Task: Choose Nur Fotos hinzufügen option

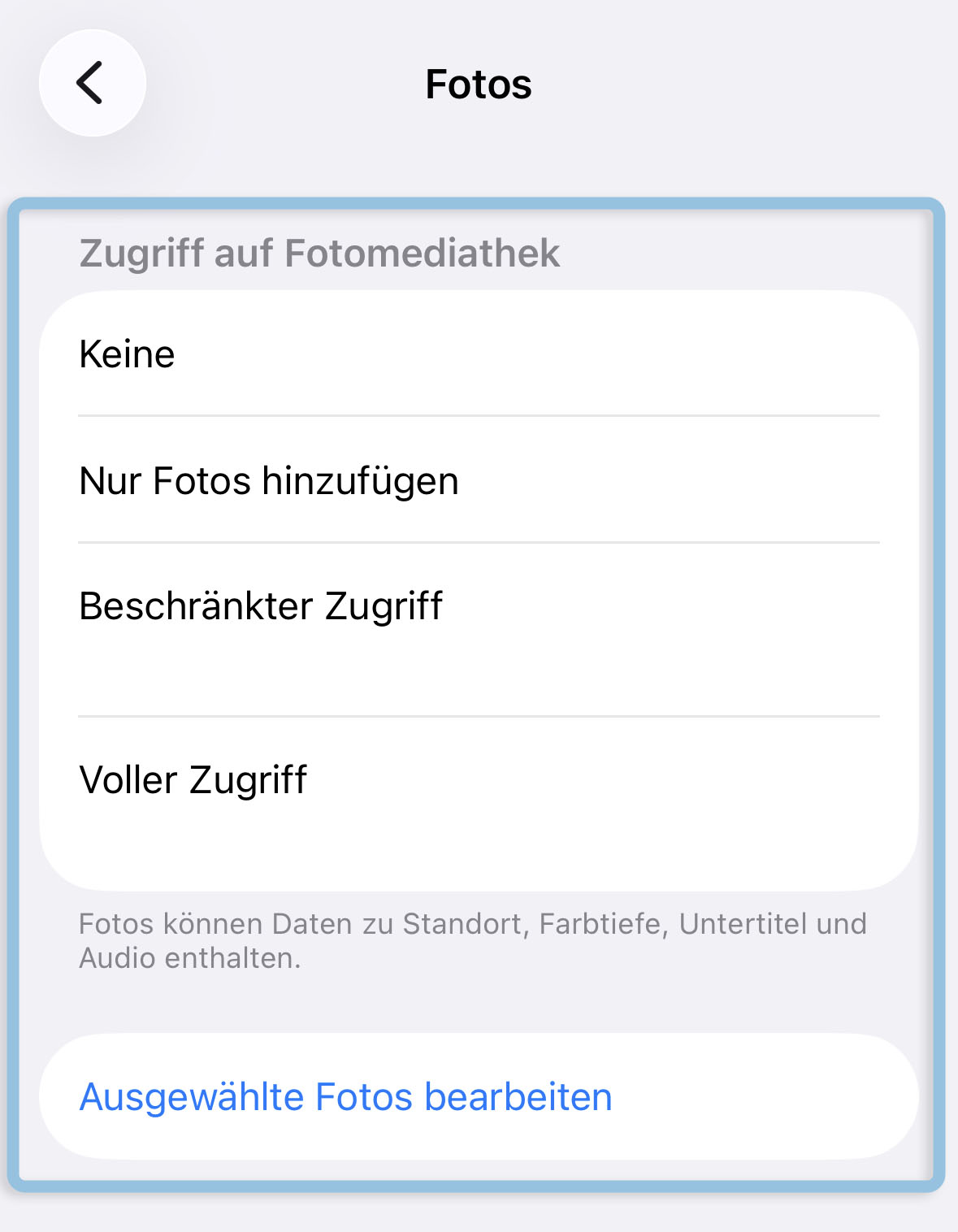Action: click(x=478, y=480)
